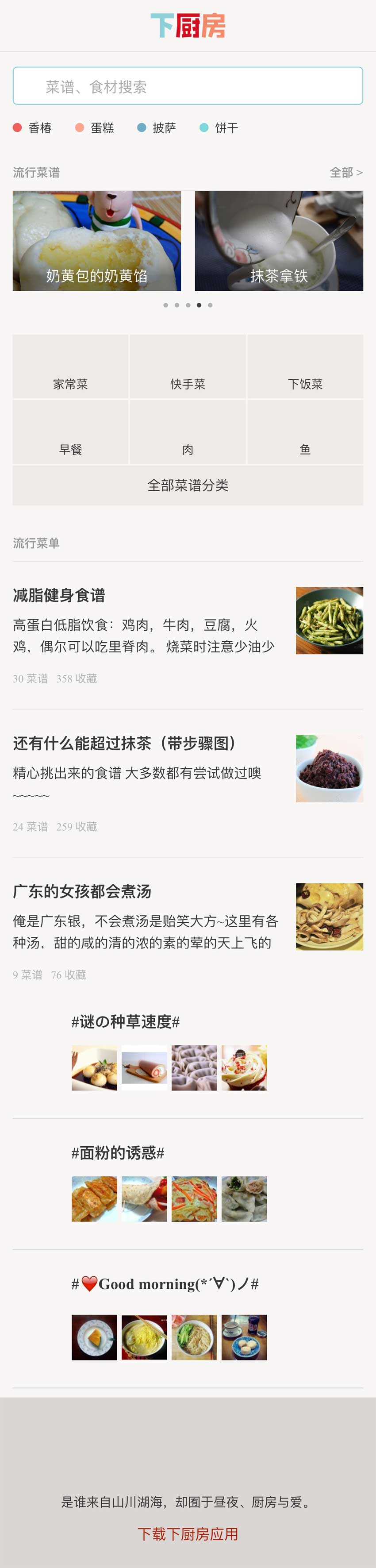The height and width of the screenshot is (1568, 376).
Task: Tap the 下载下厨房应用 download link
Action: click(188, 1534)
